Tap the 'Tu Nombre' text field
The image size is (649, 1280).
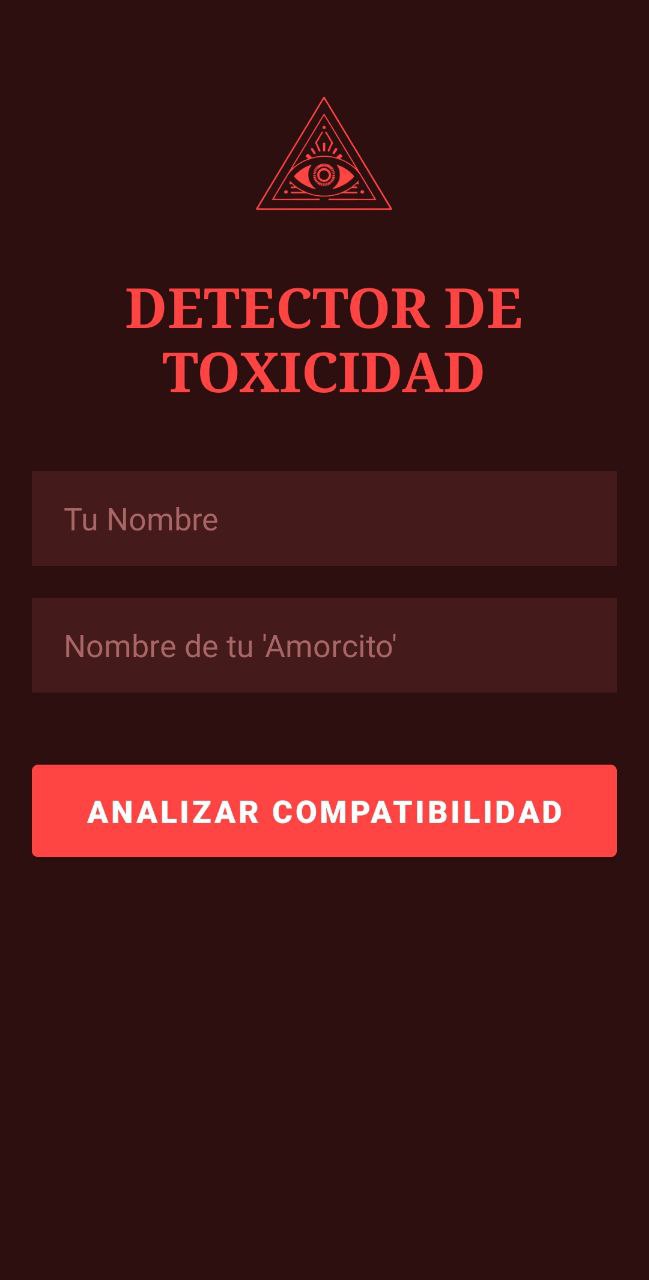(324, 519)
